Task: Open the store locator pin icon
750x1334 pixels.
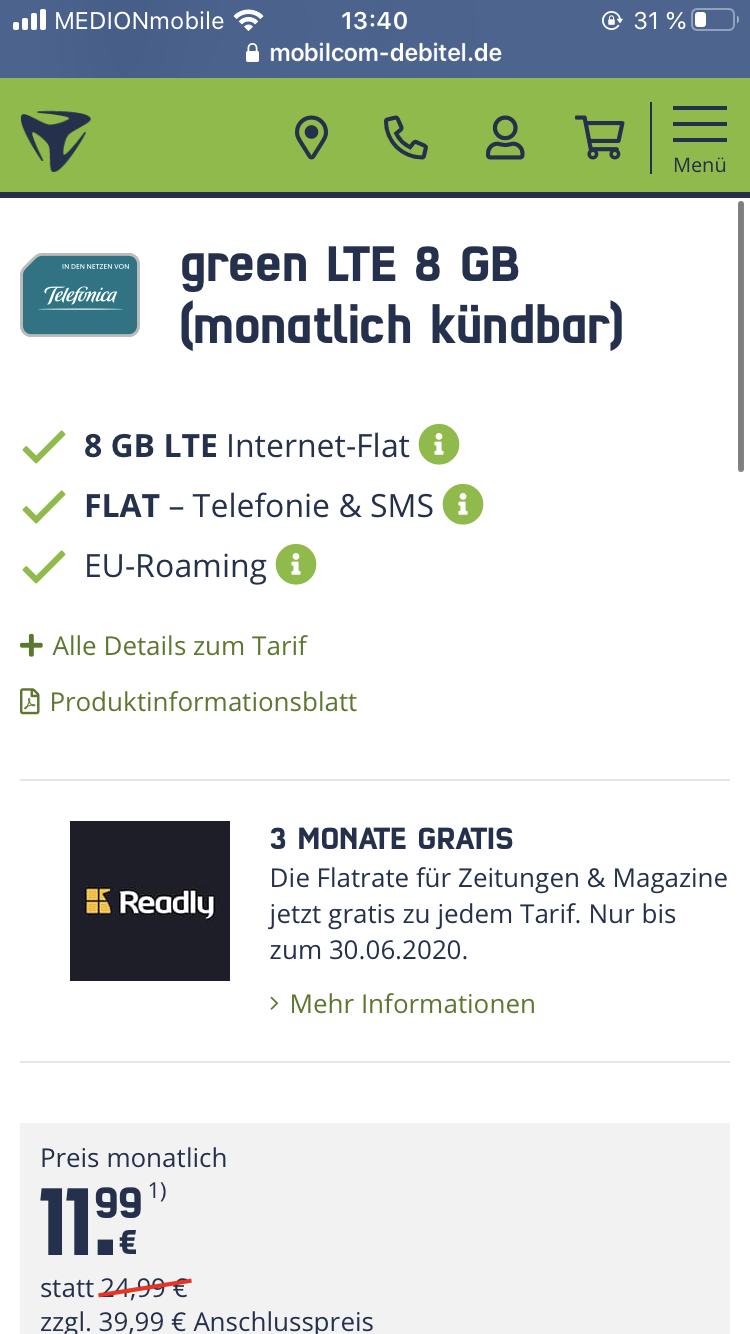Action: 312,137
